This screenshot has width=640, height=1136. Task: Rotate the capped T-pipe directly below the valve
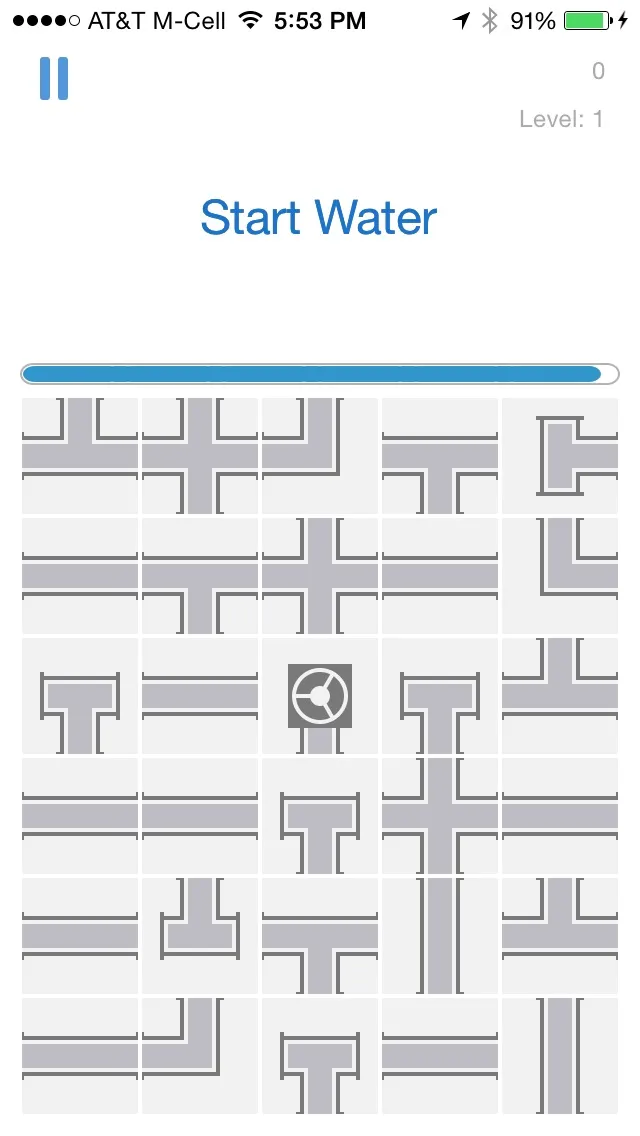click(320, 816)
